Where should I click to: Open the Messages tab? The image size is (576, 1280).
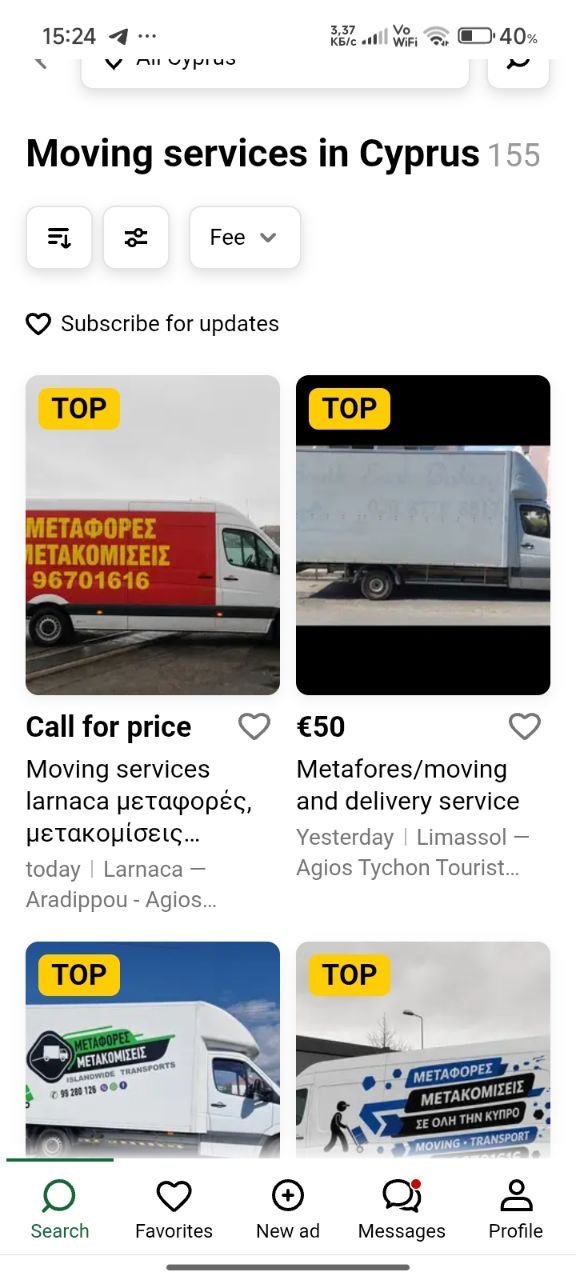pyautogui.click(x=402, y=1209)
